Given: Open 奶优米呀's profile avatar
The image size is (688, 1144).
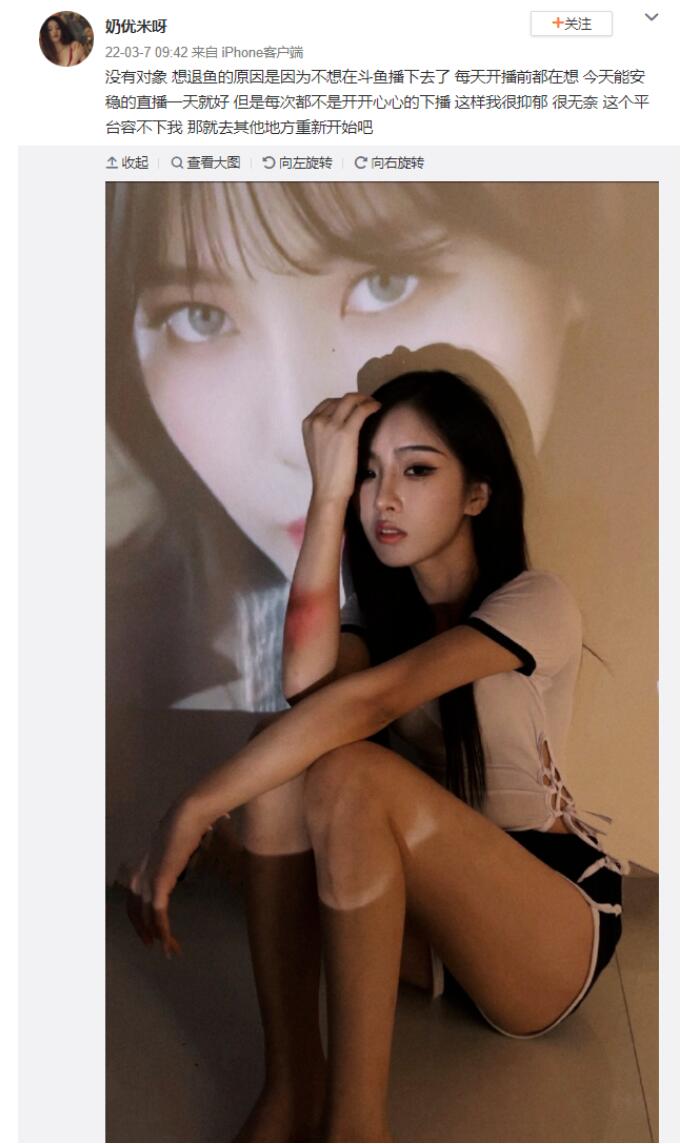Looking at the screenshot, I should pos(66,40).
